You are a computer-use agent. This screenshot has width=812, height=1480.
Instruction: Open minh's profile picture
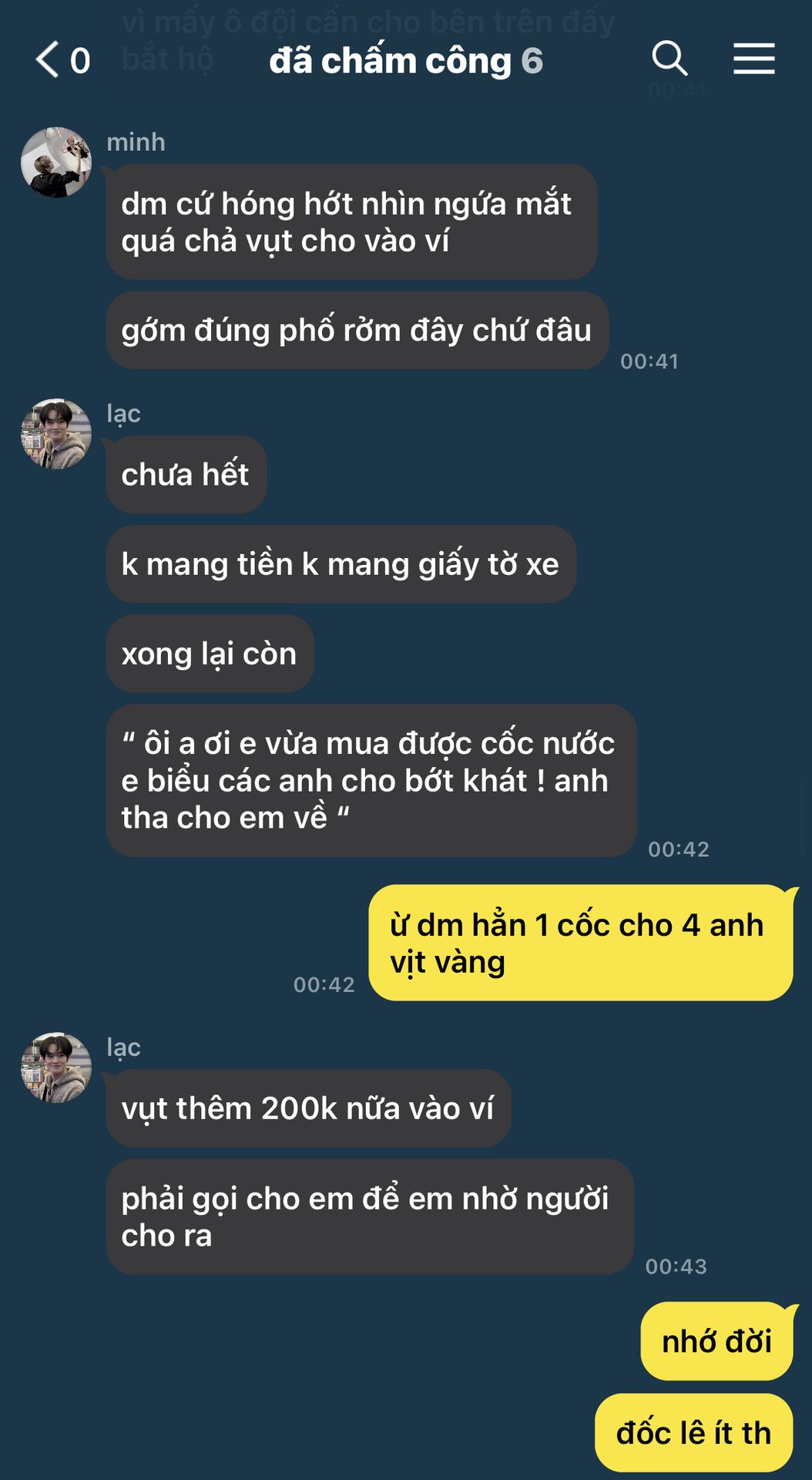tap(56, 163)
